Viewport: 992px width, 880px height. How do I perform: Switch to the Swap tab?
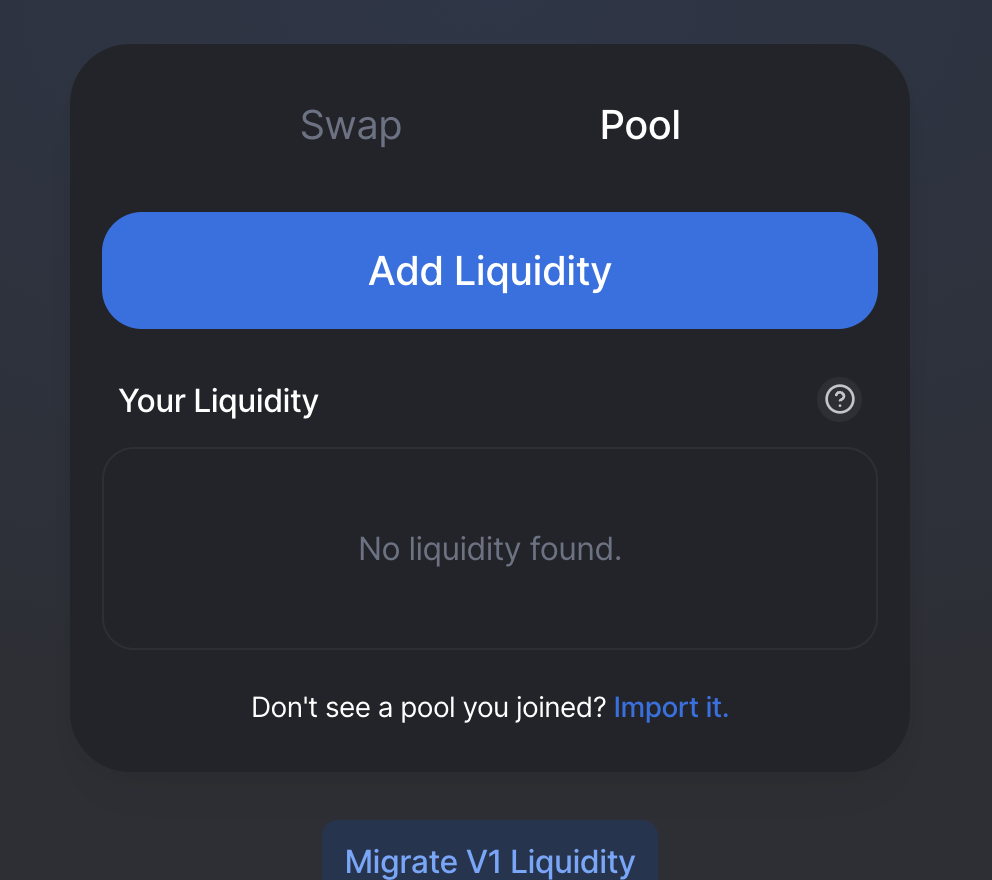(351, 126)
